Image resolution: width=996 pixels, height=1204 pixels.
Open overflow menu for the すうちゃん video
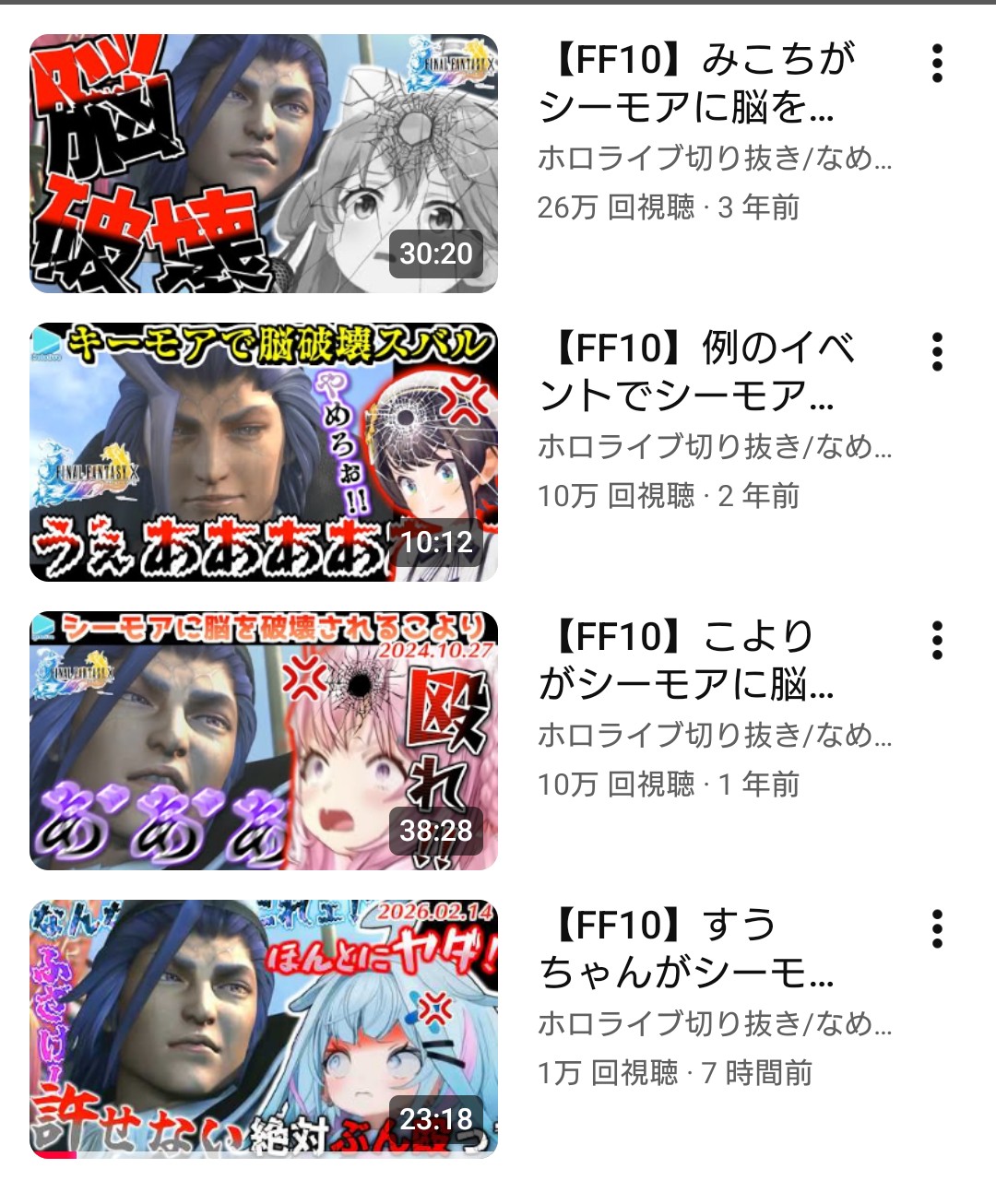[937, 929]
